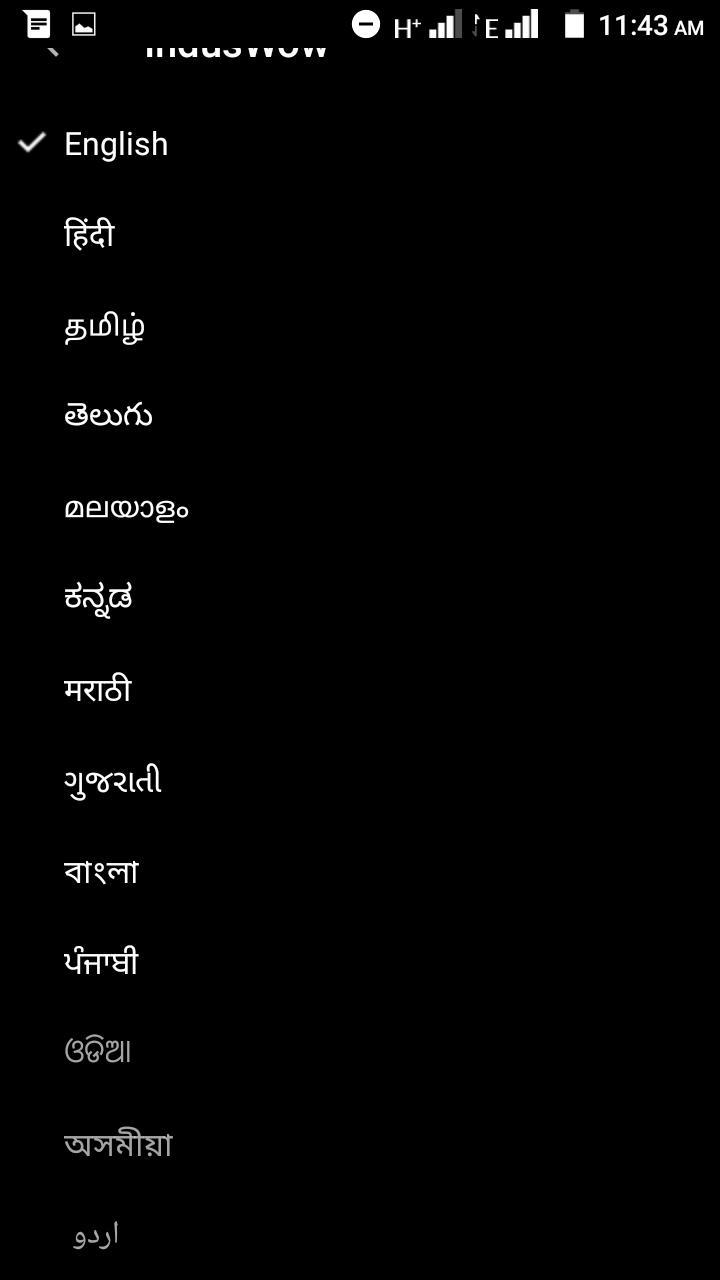The width and height of the screenshot is (720, 1280).
Task: Switch to বাংলা (Bengali) language
Action: point(101,872)
